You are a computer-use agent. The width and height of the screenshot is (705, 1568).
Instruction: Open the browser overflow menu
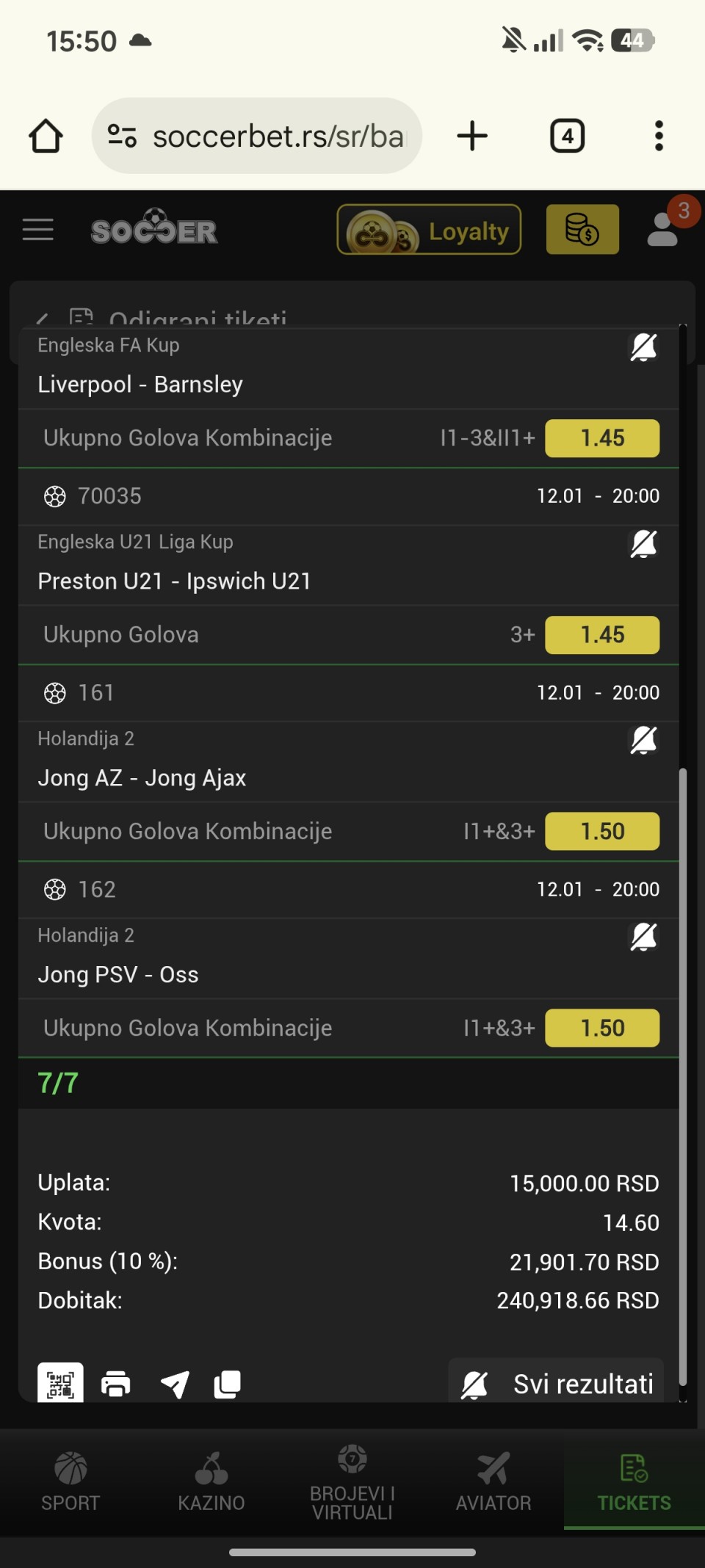(x=659, y=137)
